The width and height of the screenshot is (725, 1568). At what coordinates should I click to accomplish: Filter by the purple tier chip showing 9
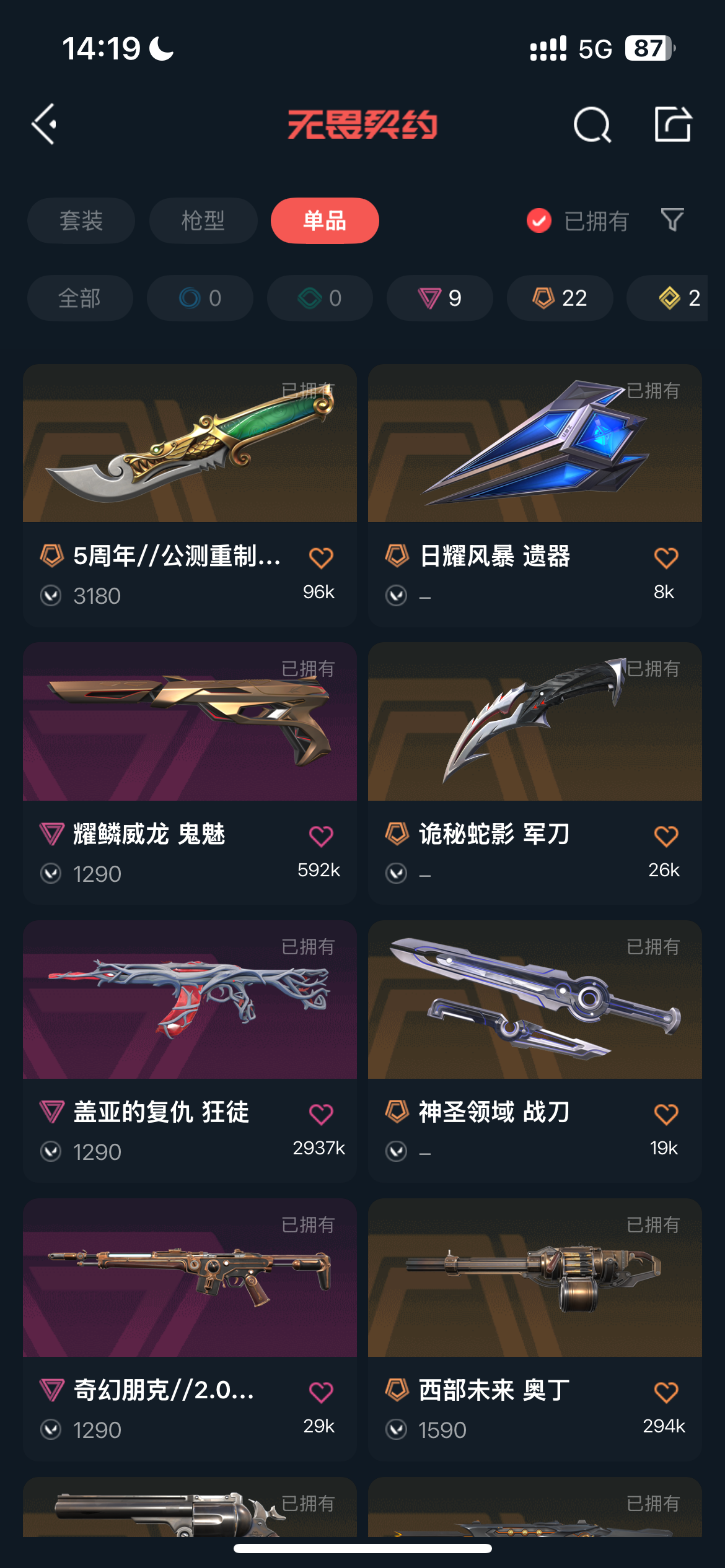[440, 298]
